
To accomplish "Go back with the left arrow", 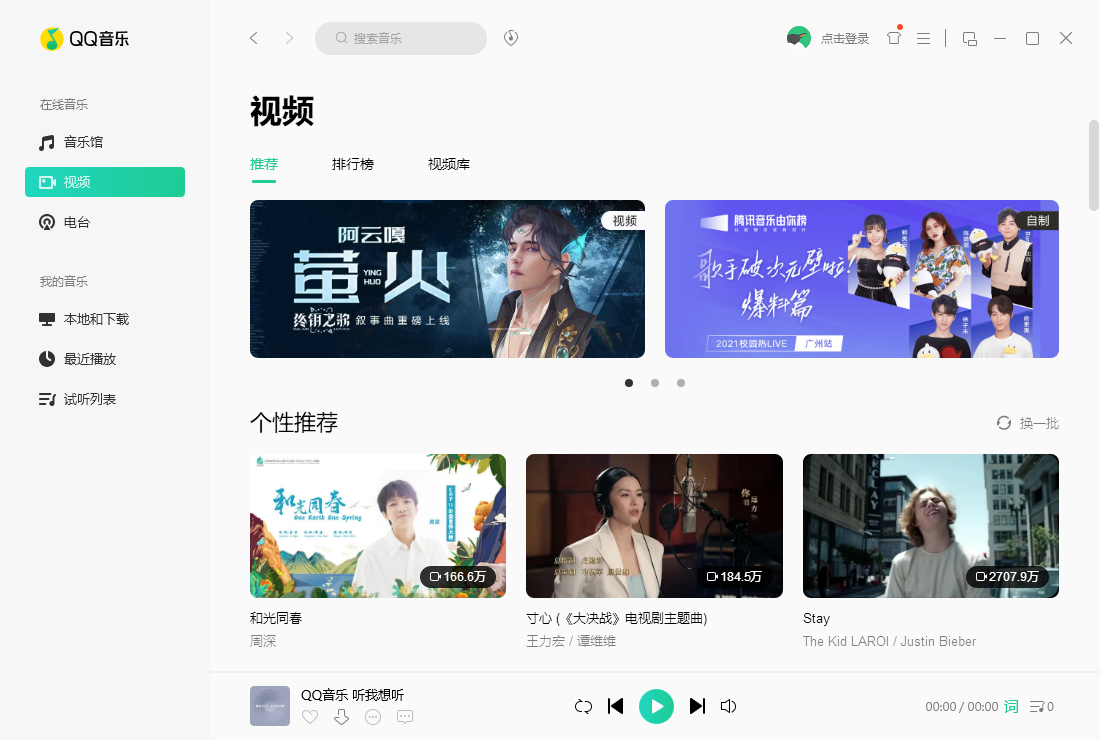I will 254,38.
